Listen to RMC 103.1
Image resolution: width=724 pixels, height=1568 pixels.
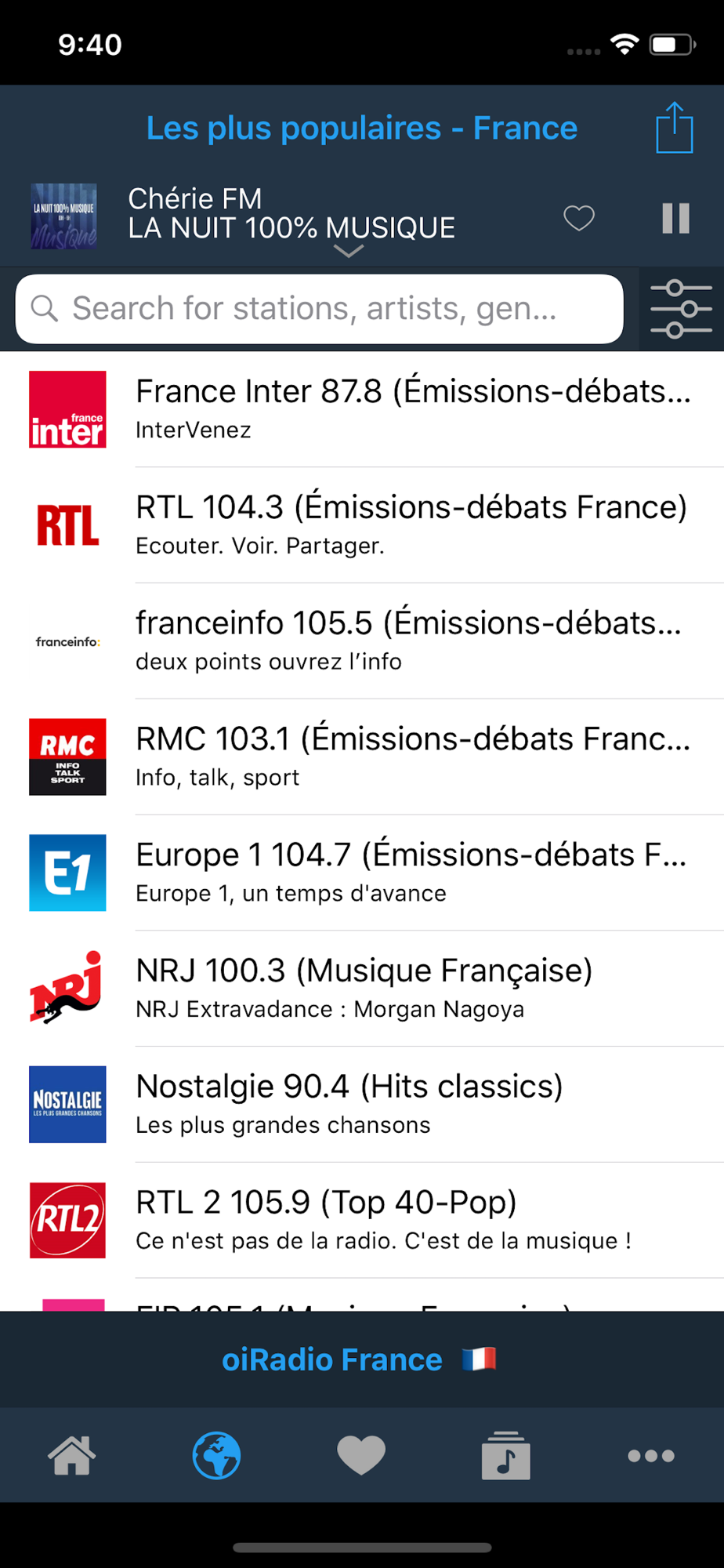[x=412, y=757]
